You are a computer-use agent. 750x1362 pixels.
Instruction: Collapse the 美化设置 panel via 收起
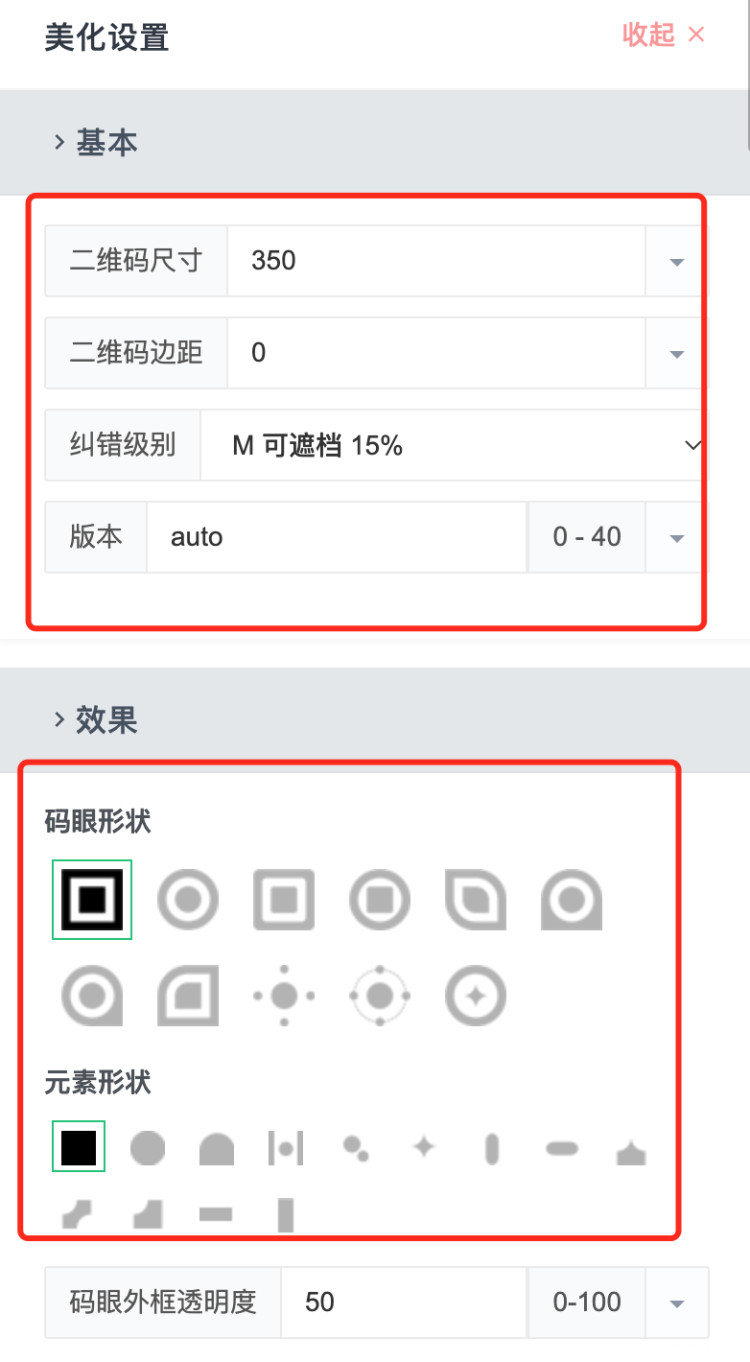pyautogui.click(x=664, y=35)
